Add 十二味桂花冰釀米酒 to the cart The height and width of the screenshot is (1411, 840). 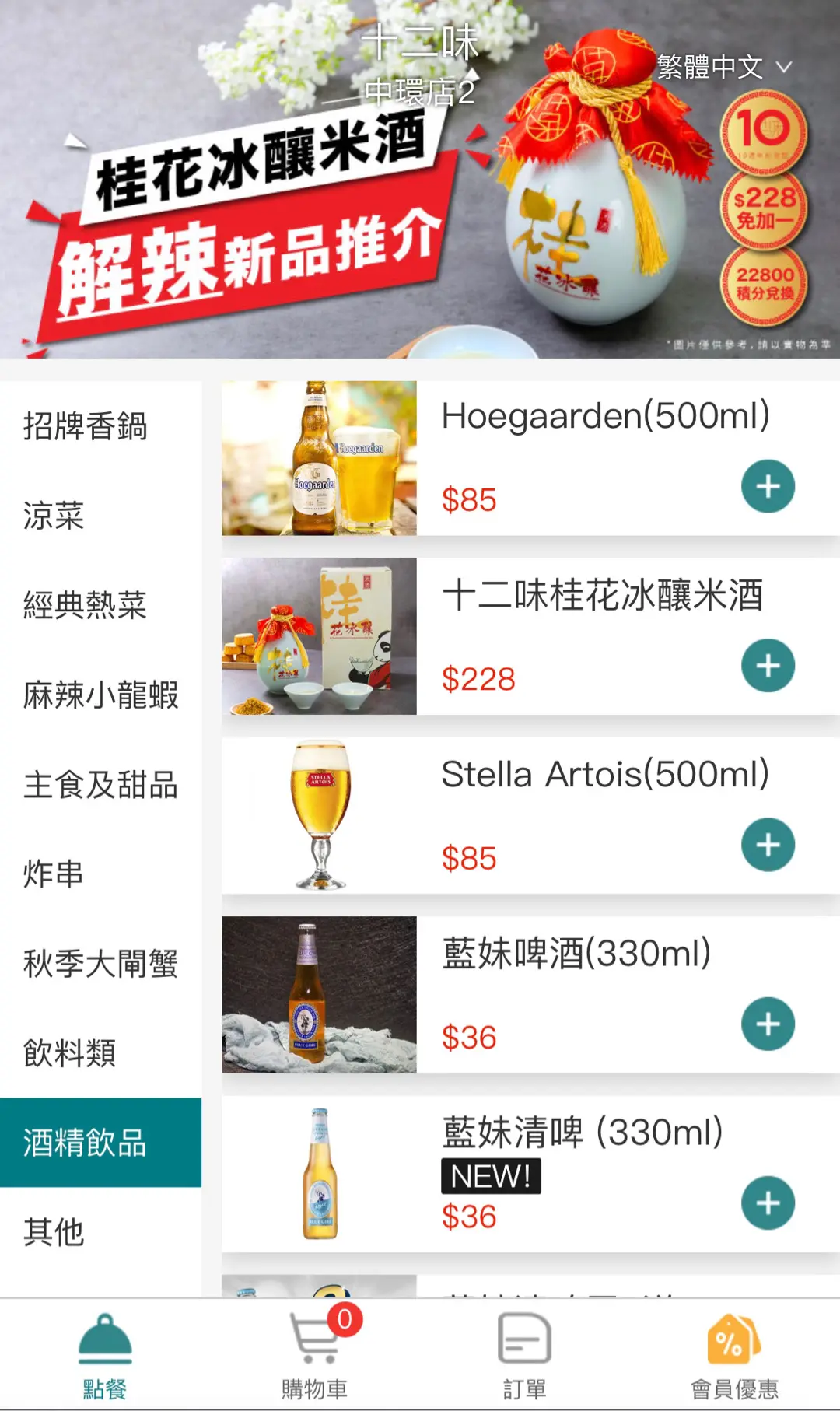(x=768, y=666)
